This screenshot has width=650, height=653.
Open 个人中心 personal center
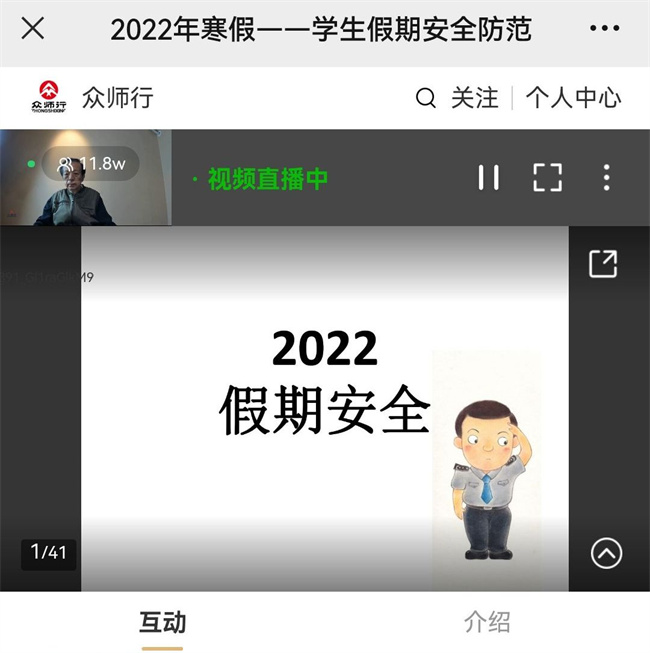coord(573,98)
